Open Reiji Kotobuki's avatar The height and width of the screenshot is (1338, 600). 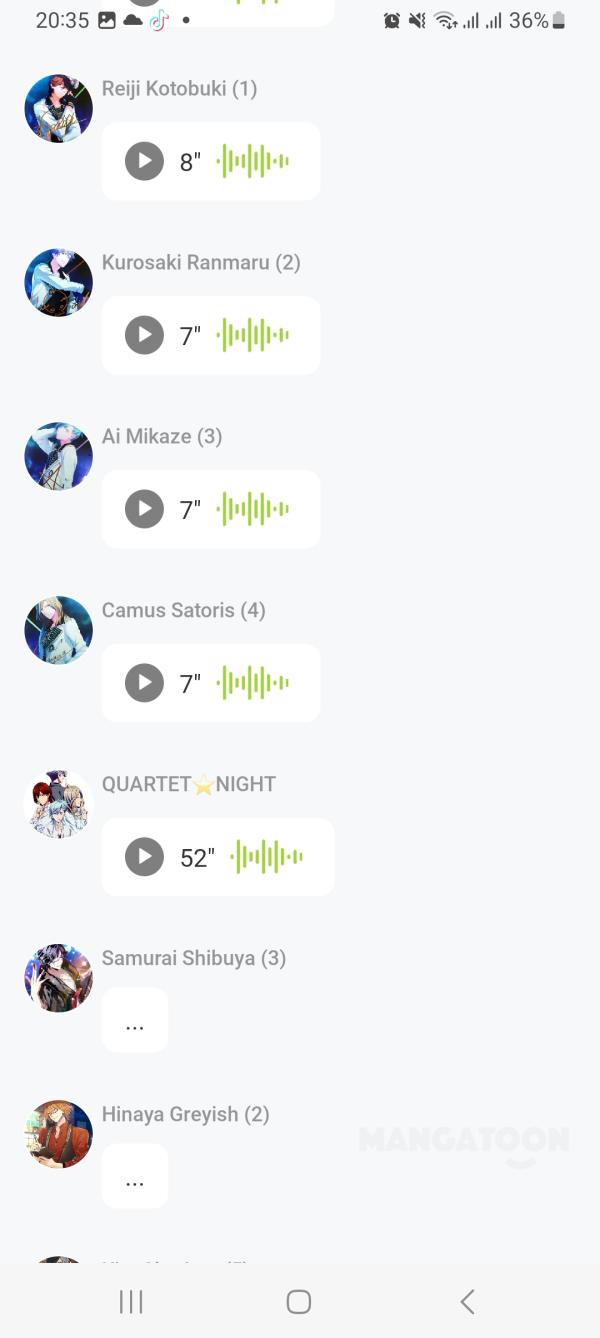pyautogui.click(x=58, y=108)
